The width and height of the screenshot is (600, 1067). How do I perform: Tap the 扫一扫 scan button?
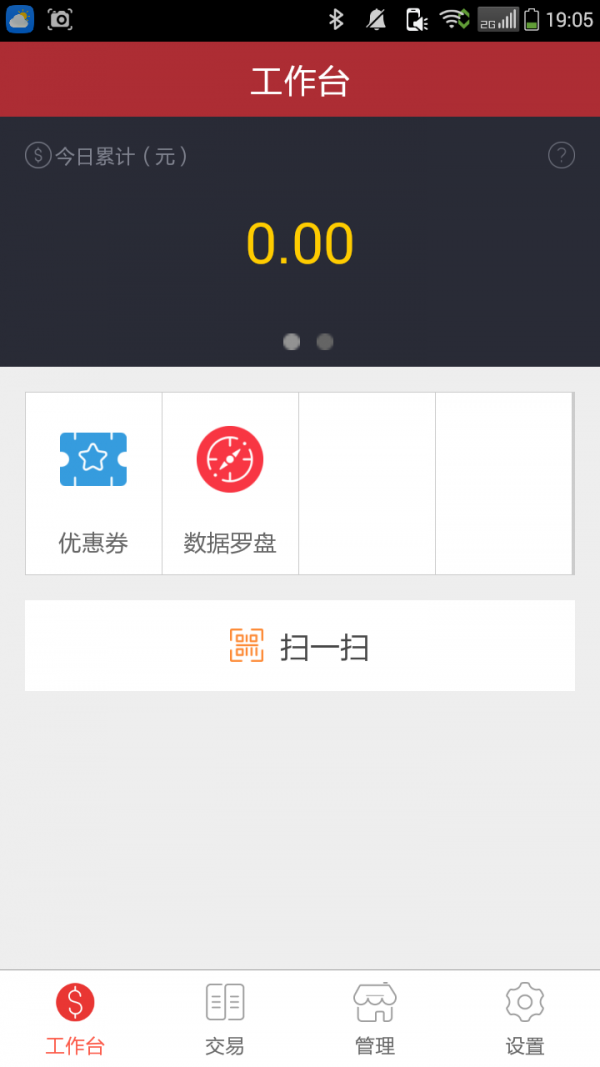[300, 646]
